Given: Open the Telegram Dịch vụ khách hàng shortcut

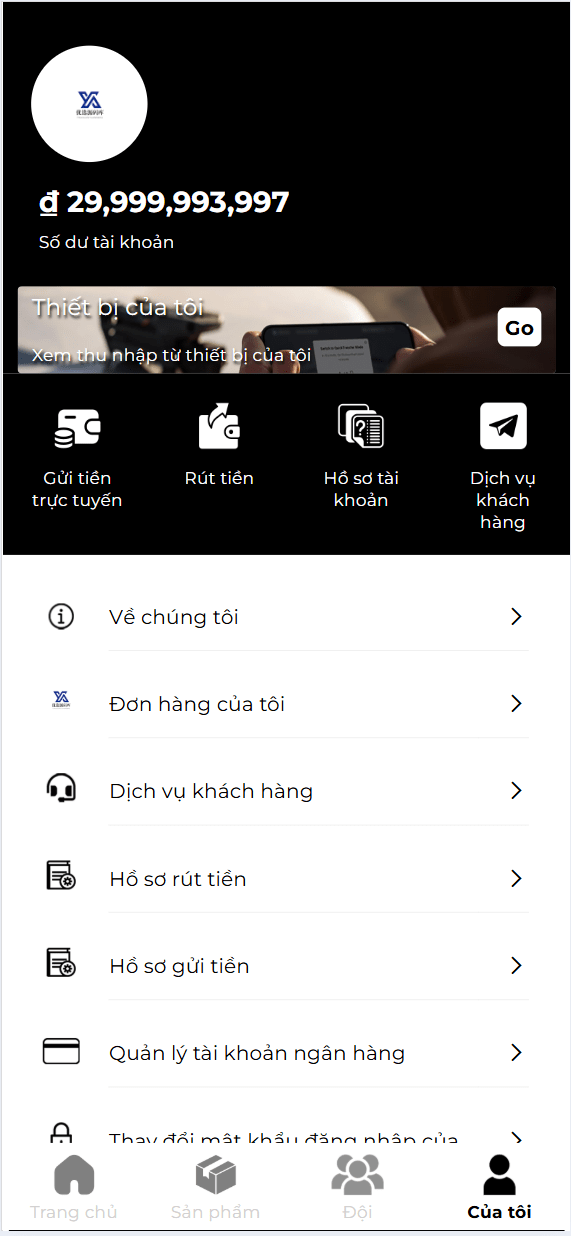Looking at the screenshot, I should [x=503, y=467].
